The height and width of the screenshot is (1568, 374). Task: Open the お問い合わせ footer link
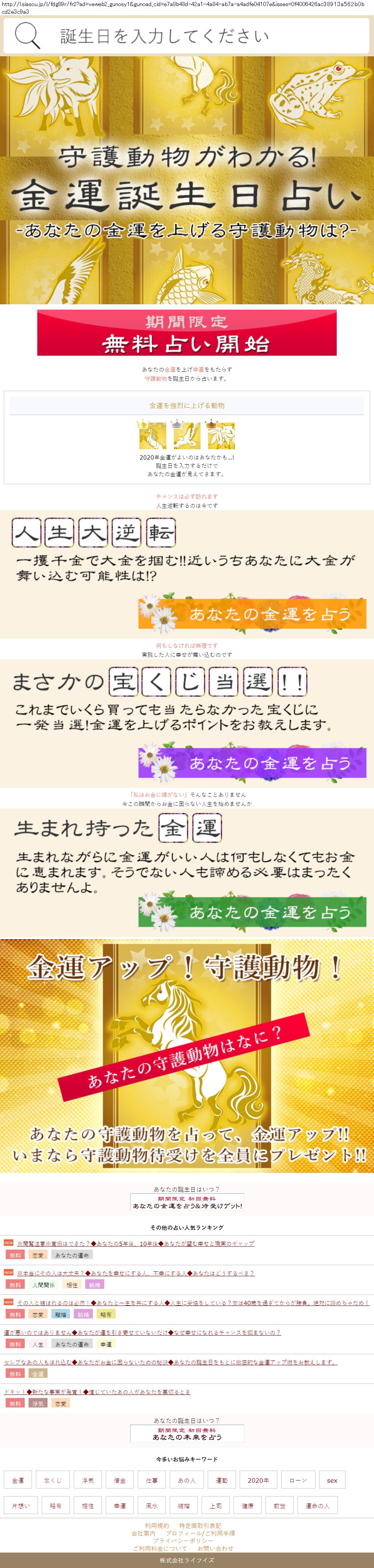[215, 1548]
